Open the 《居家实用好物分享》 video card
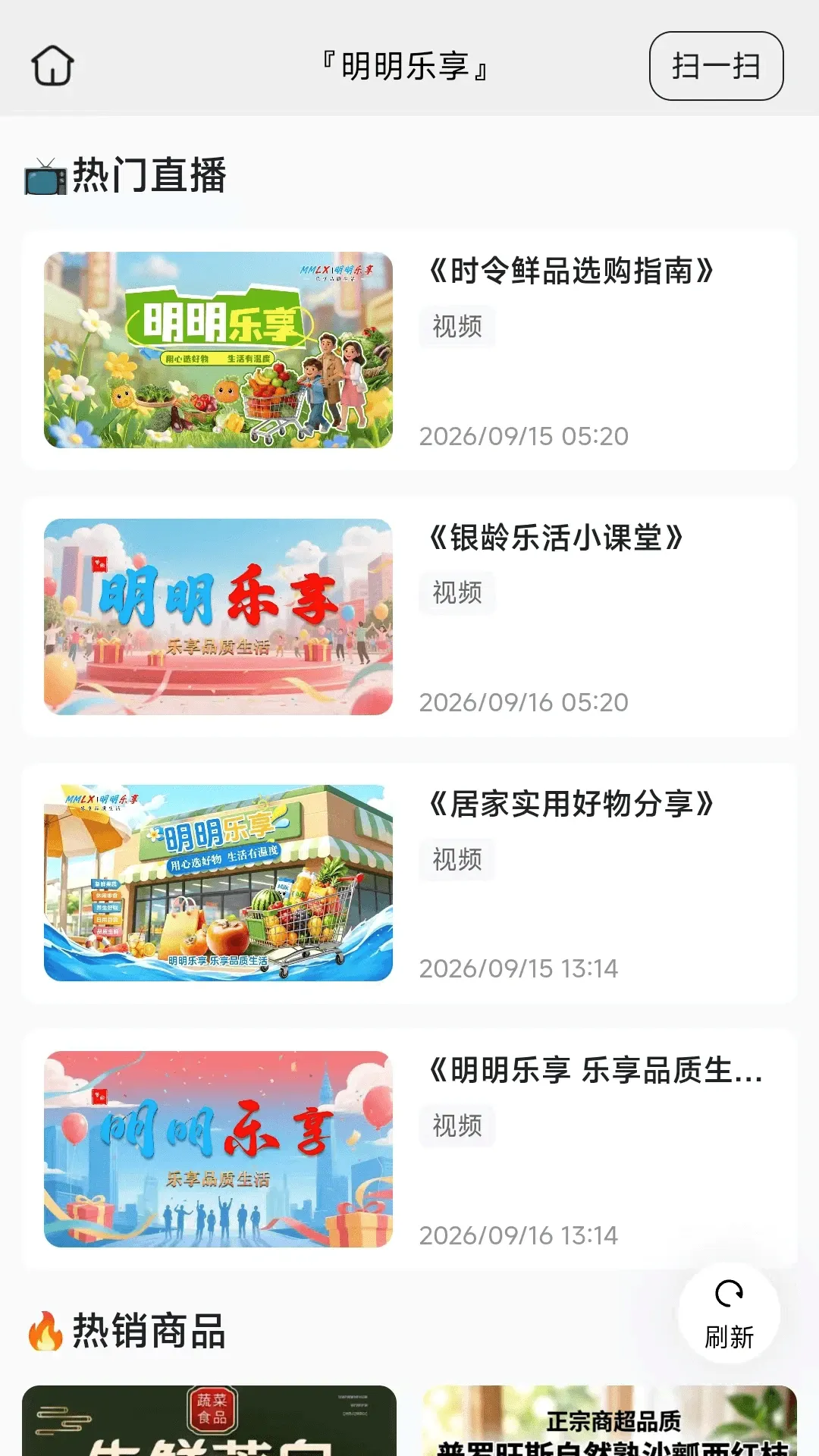Screen dimensions: 819x1456 (409, 883)
